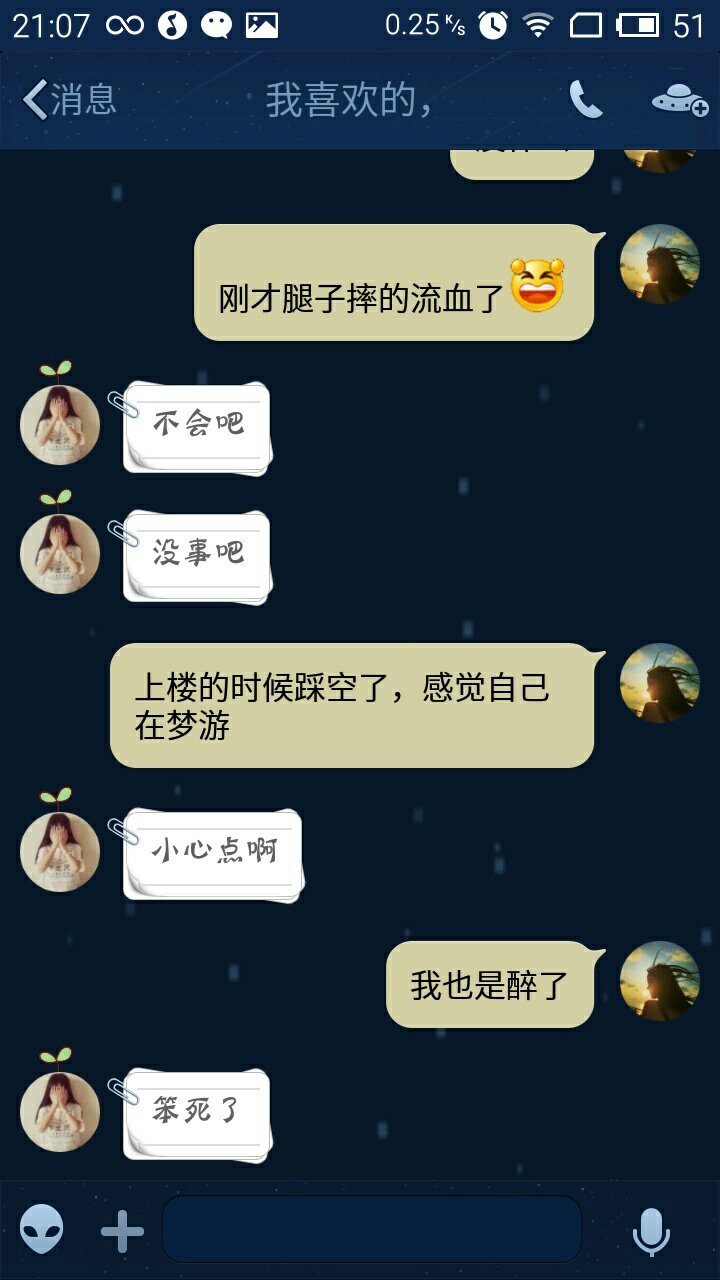Go back to the 消息 list
Screen dimensions: 720x1280
[68, 100]
